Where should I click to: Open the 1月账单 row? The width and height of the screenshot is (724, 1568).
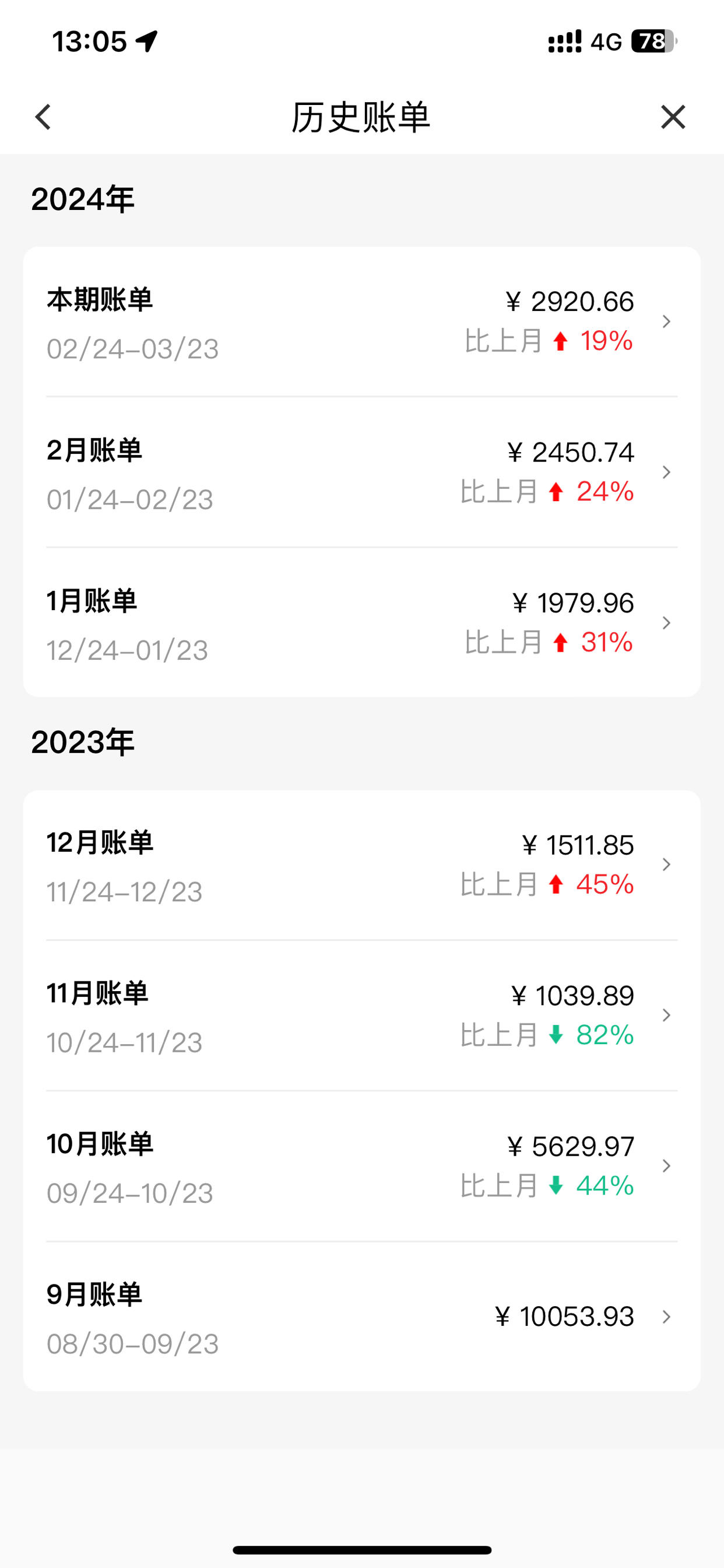[362, 622]
